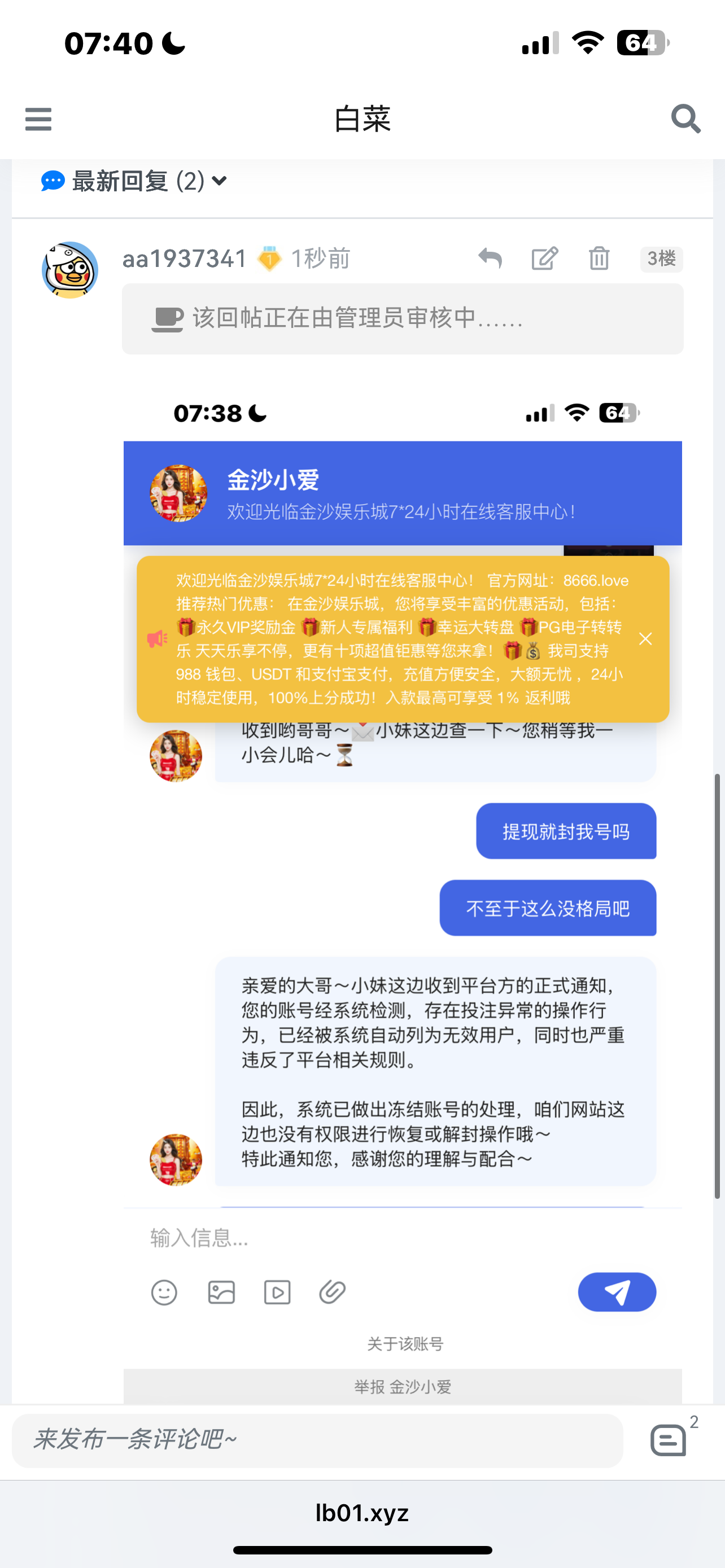This screenshot has width=725, height=1568.
Task: Delete the 3楼 reply
Action: pos(599,259)
